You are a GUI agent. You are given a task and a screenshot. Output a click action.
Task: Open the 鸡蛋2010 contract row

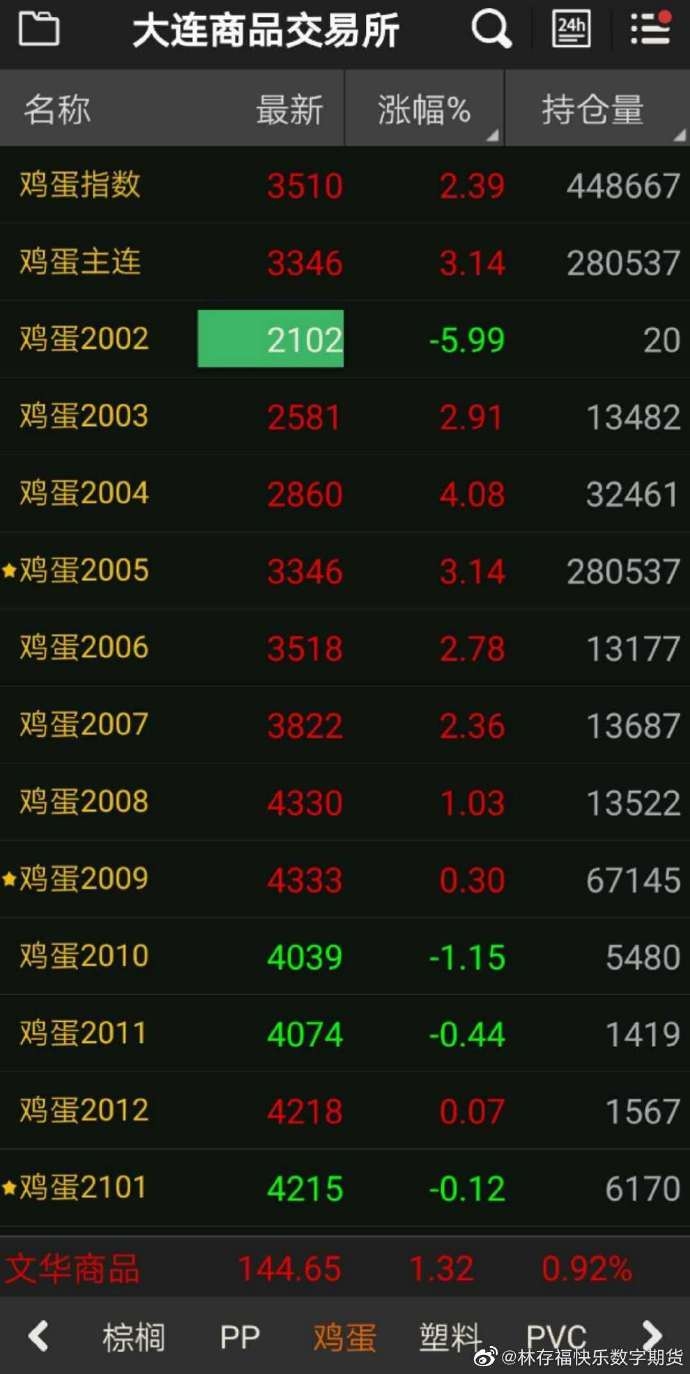coord(345,956)
